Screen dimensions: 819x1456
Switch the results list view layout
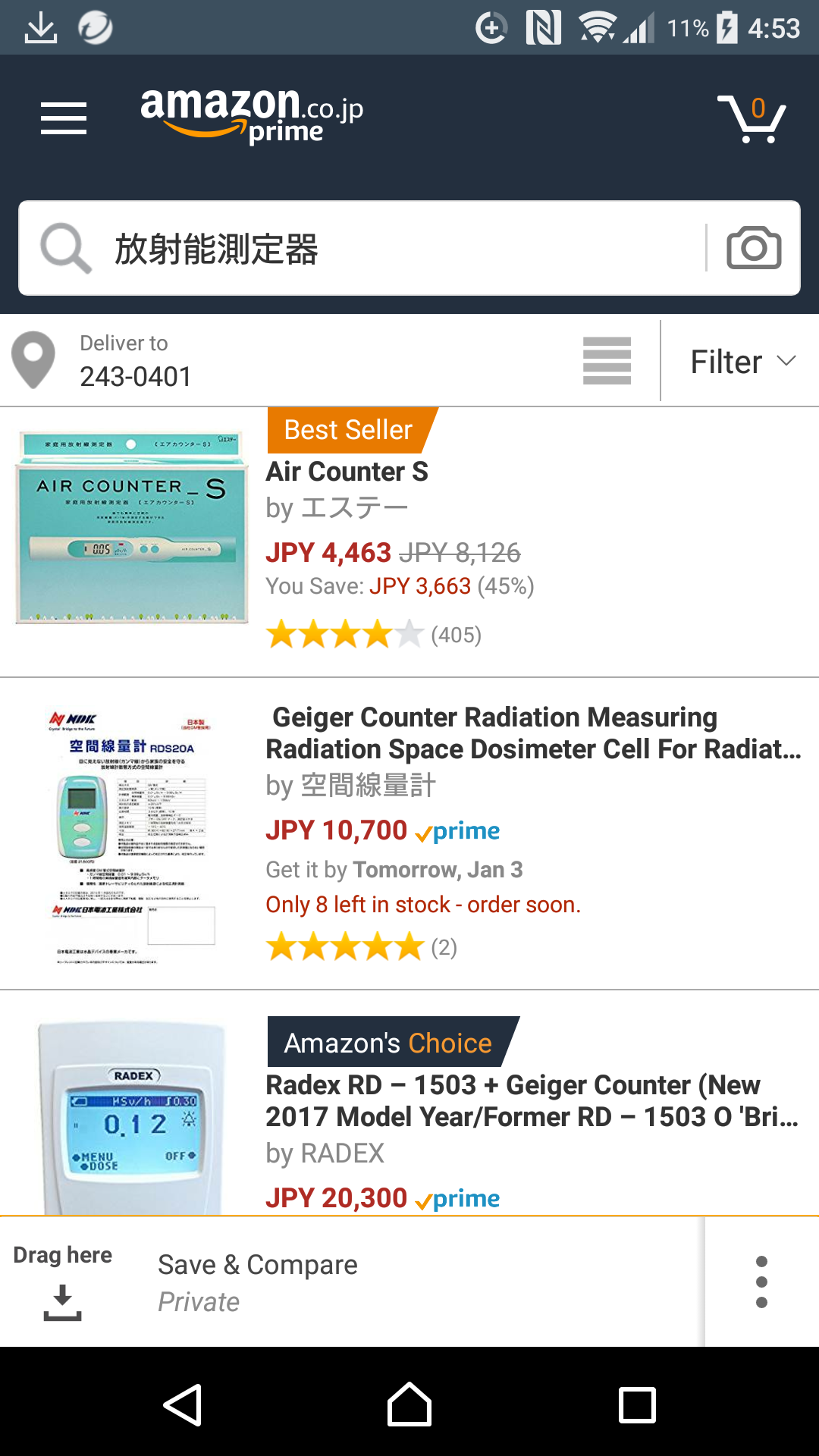click(607, 361)
